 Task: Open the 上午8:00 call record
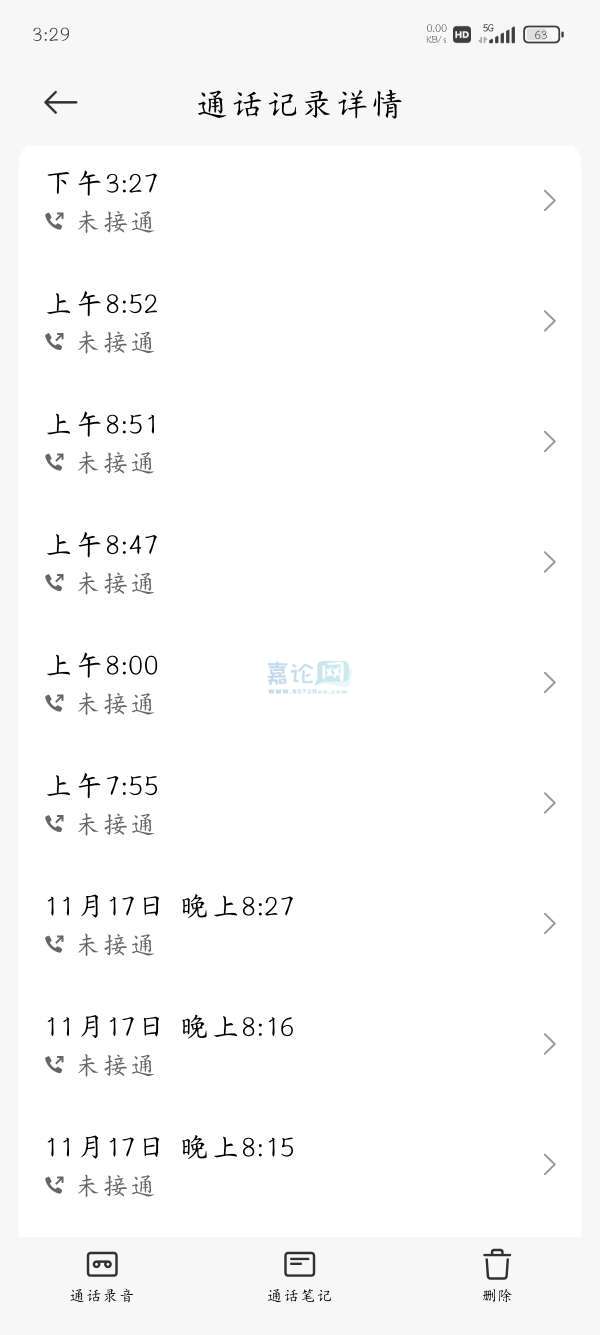coord(299,683)
